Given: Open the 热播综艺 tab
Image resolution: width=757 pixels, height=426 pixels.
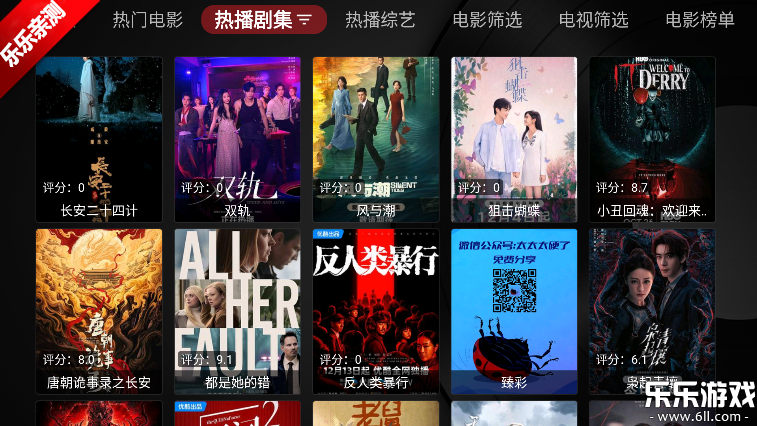Looking at the screenshot, I should point(380,20).
